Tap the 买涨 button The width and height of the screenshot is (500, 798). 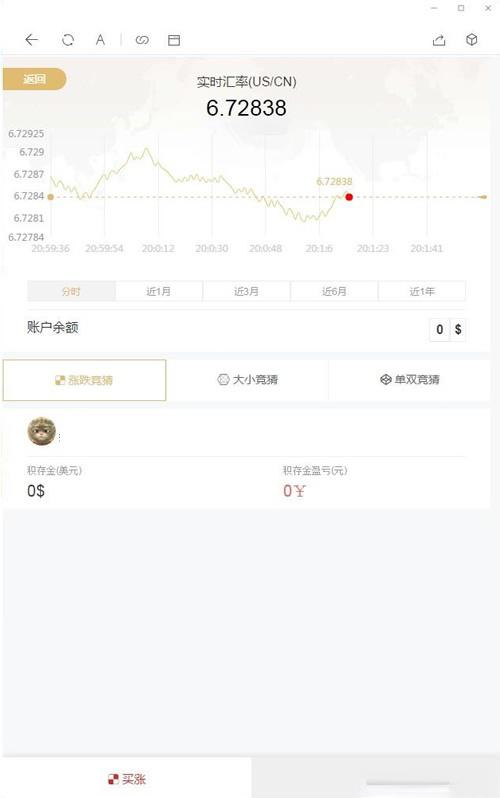(x=126, y=779)
